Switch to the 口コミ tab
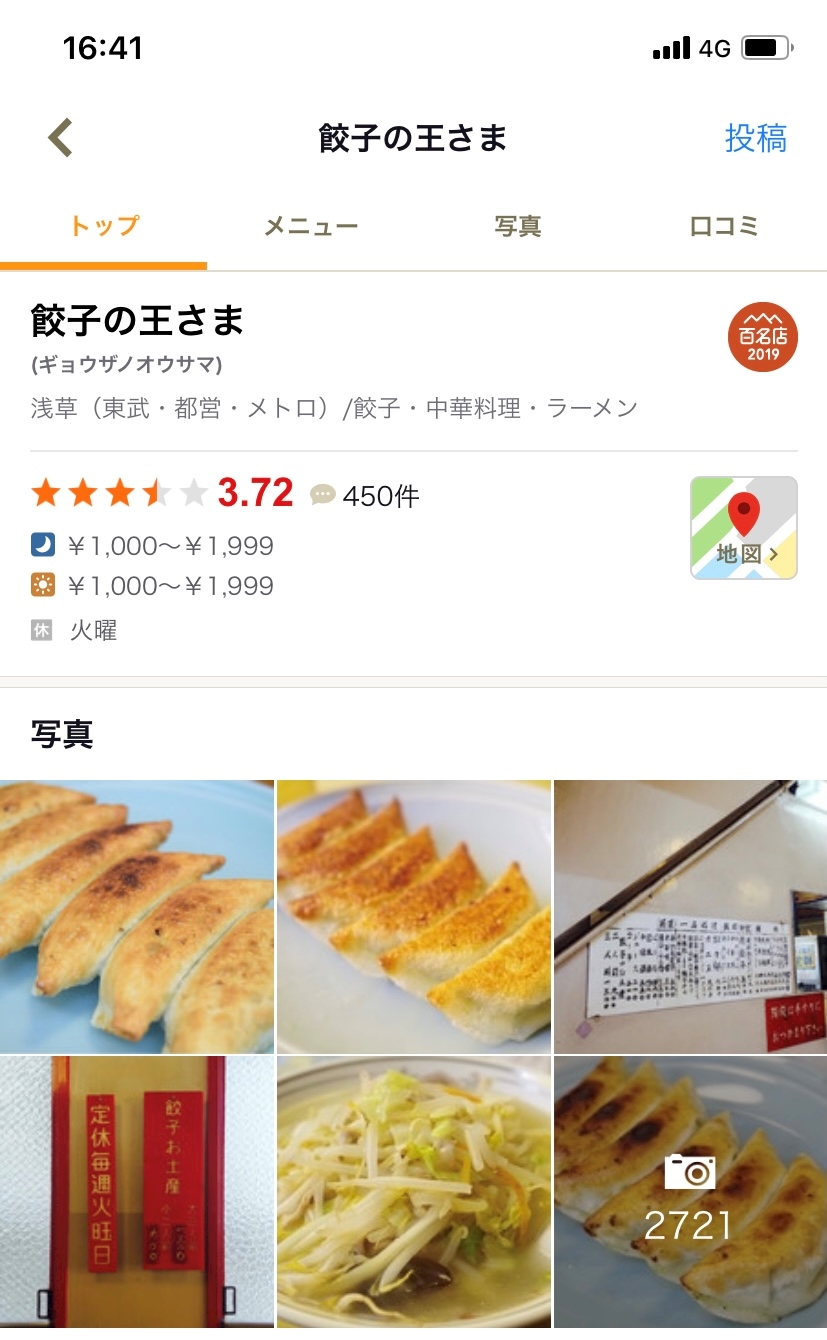 pos(723,227)
